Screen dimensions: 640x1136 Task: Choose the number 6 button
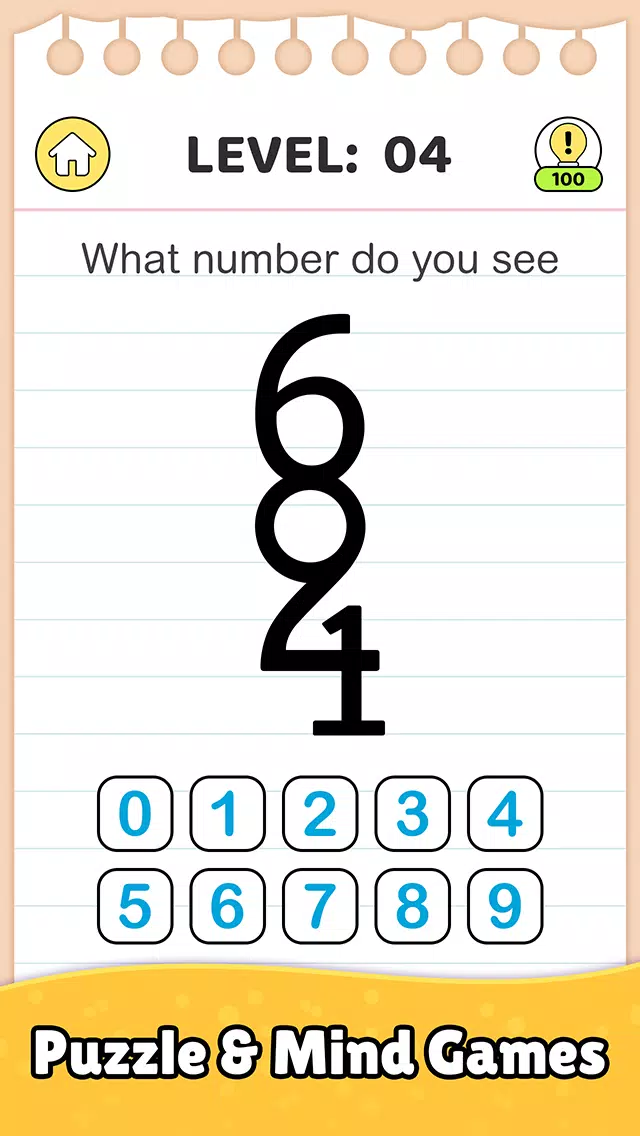pyautogui.click(x=228, y=906)
